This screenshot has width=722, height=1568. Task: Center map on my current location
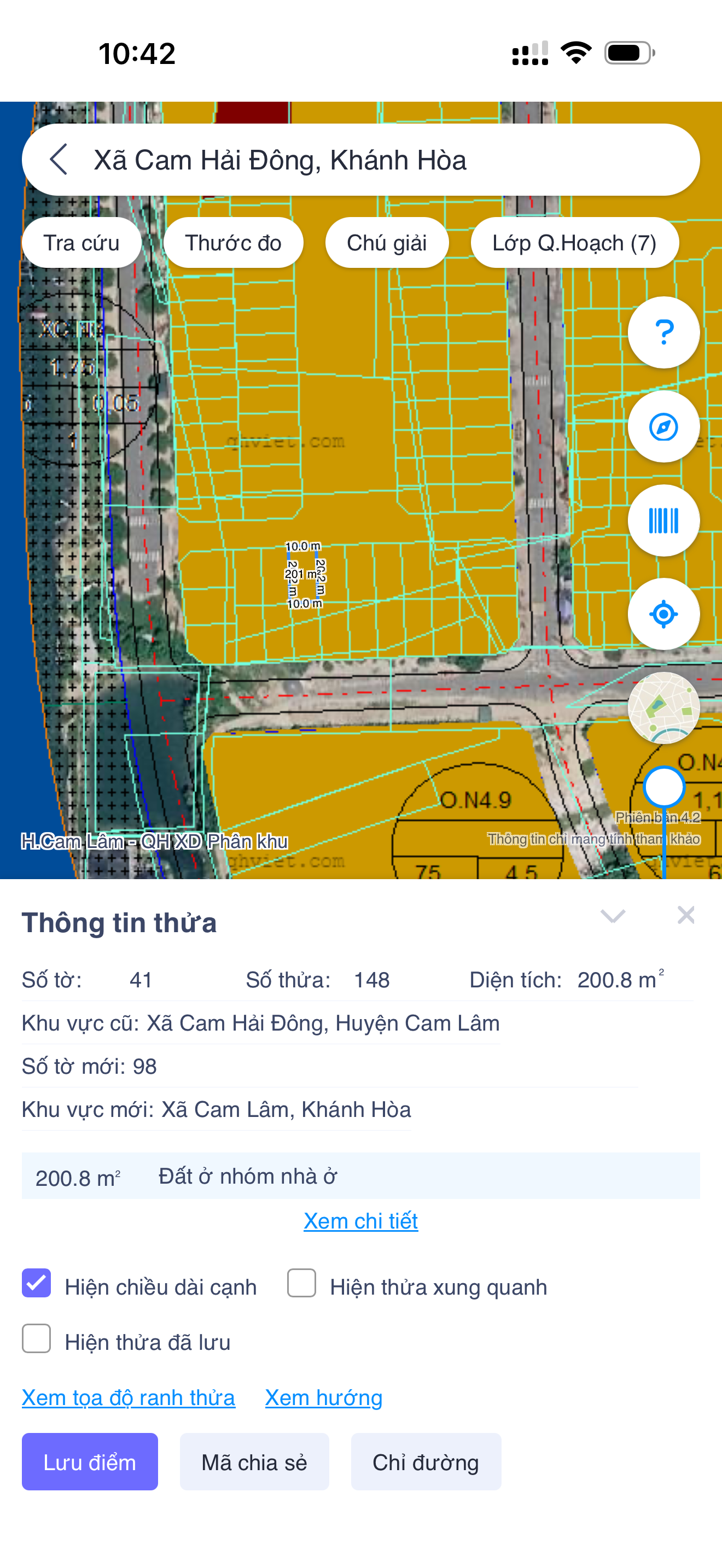663,614
